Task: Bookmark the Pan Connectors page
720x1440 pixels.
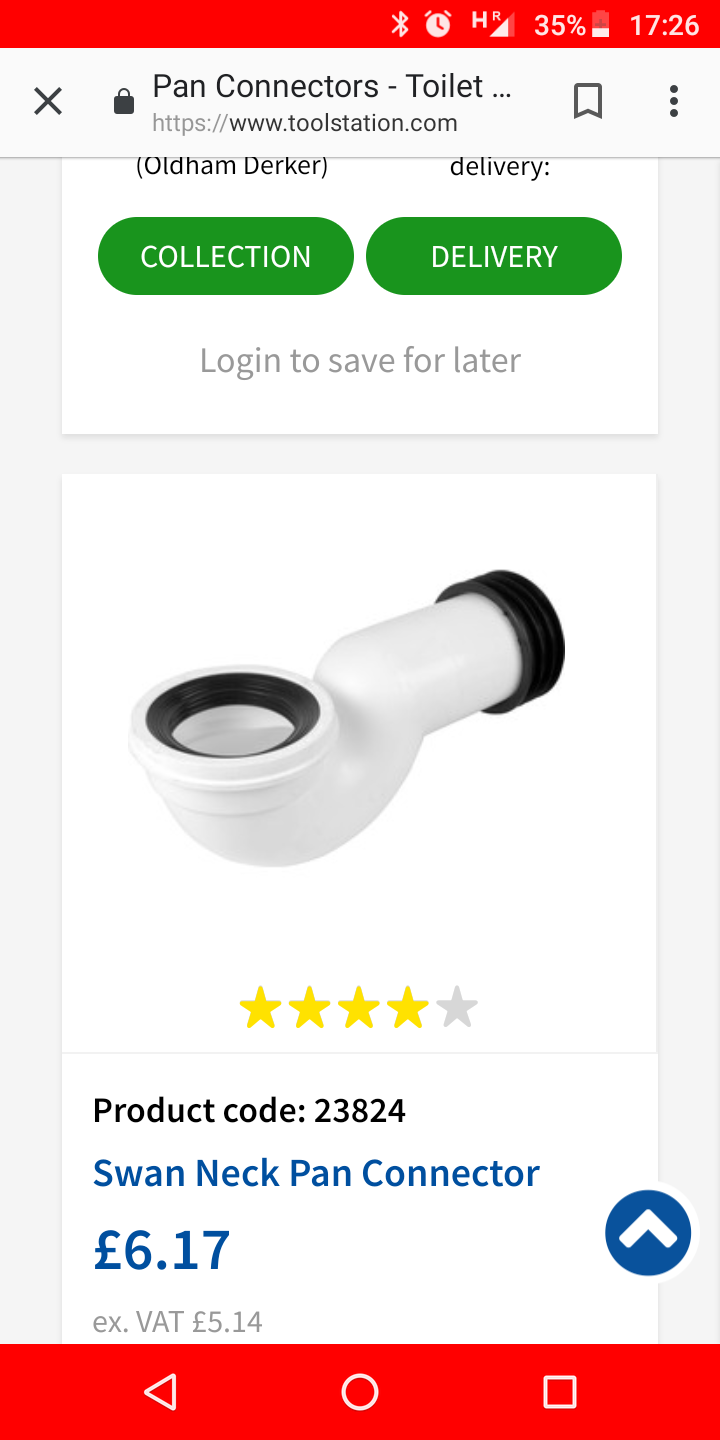Action: (x=588, y=101)
